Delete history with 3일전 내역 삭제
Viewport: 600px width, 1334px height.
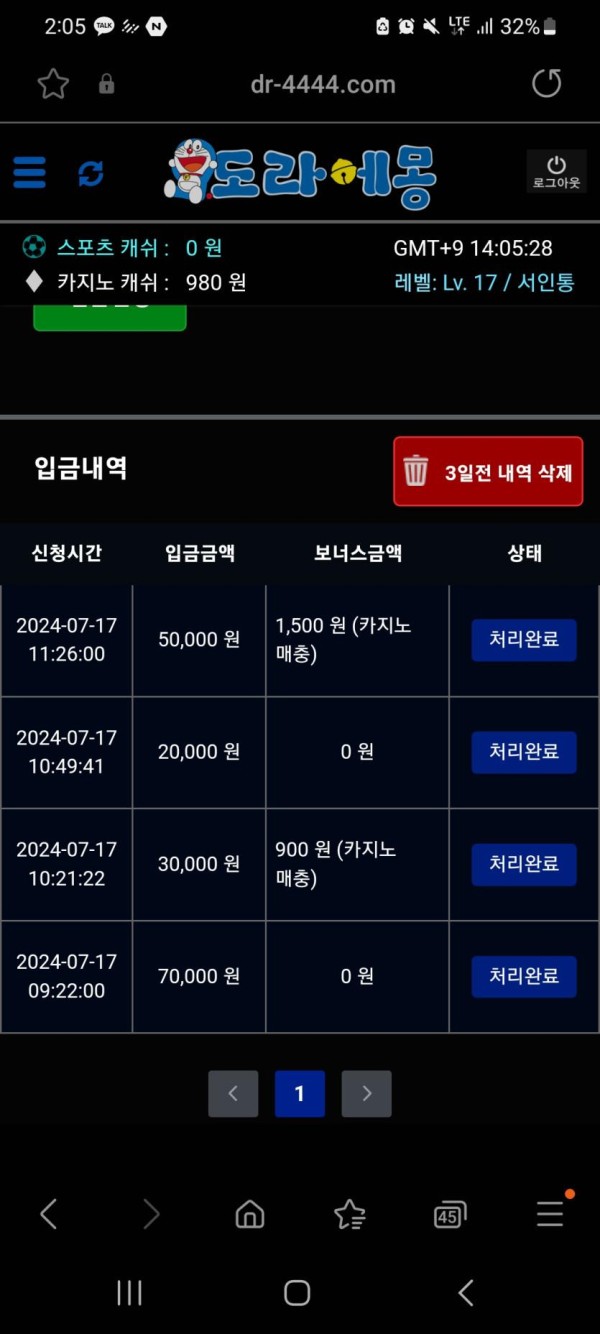pyautogui.click(x=488, y=471)
